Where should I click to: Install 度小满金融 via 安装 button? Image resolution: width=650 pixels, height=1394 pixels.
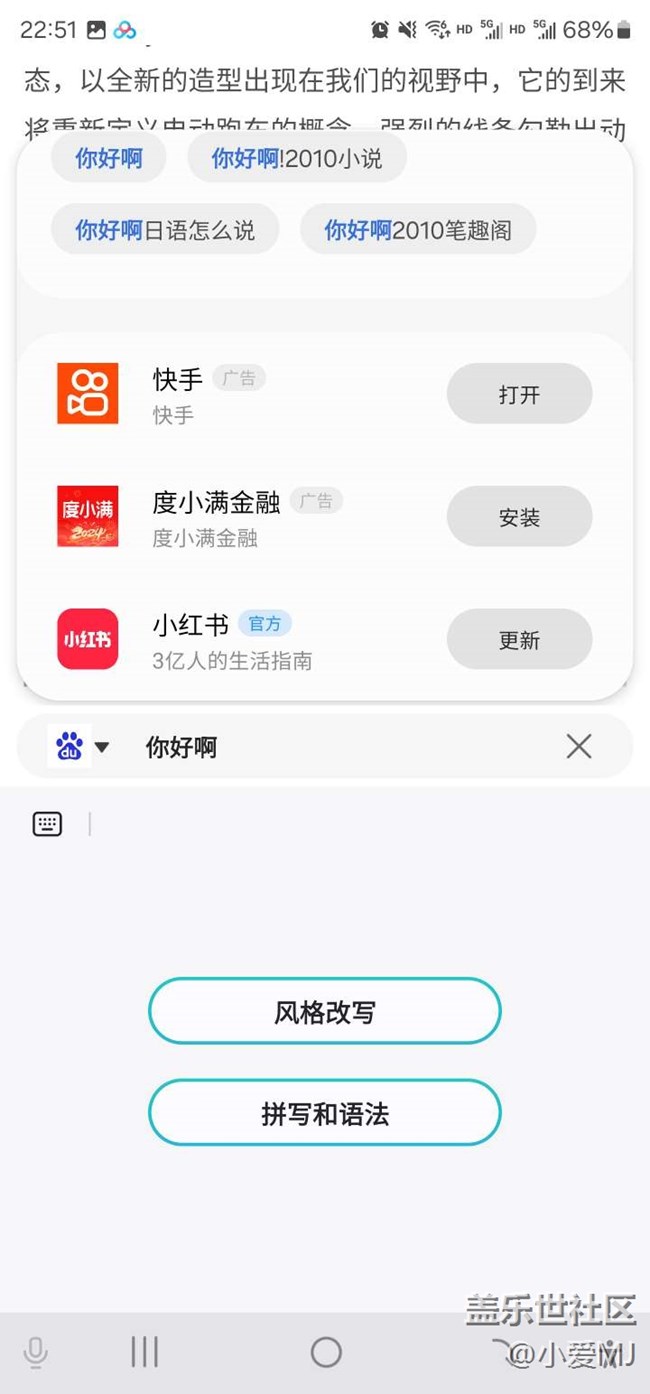coord(519,517)
